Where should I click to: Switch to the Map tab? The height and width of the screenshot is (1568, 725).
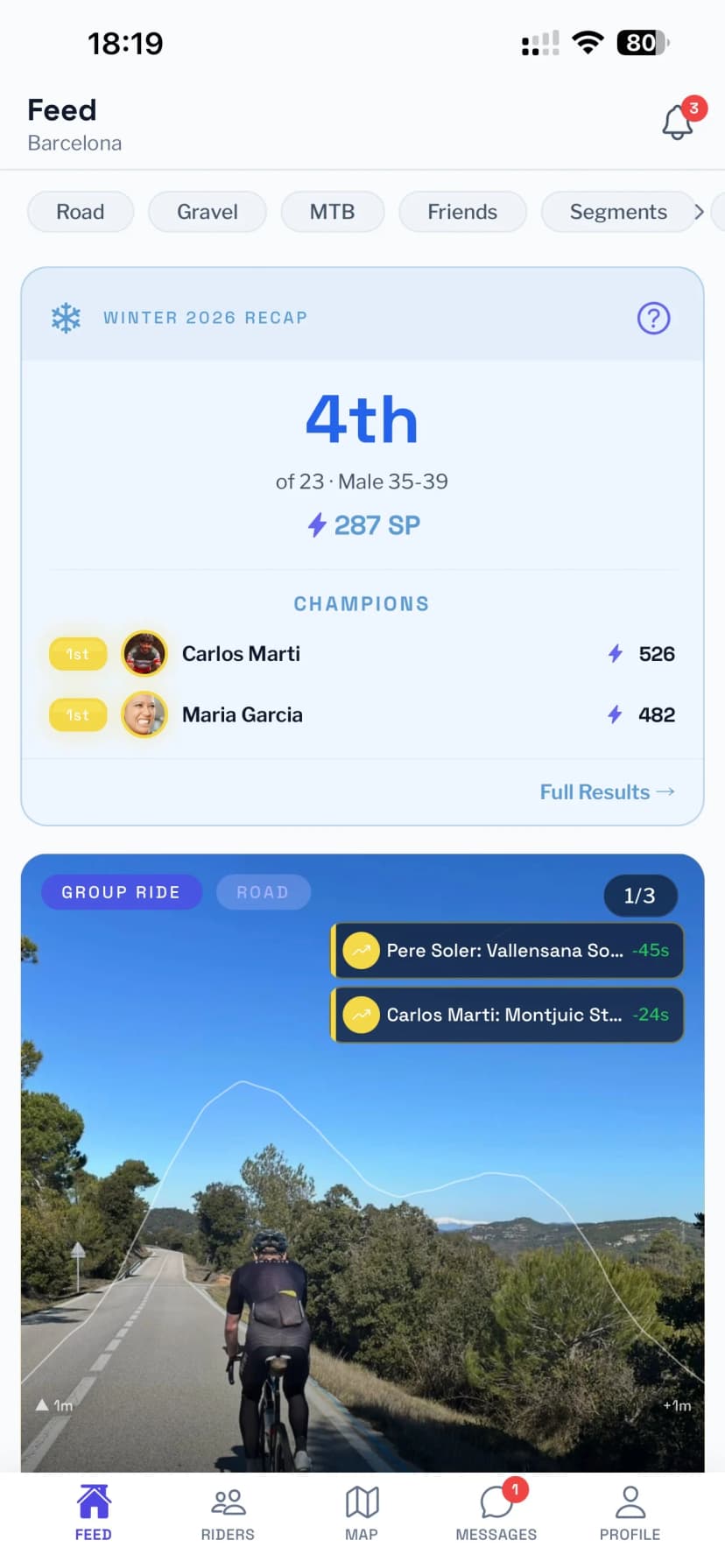click(x=362, y=1514)
